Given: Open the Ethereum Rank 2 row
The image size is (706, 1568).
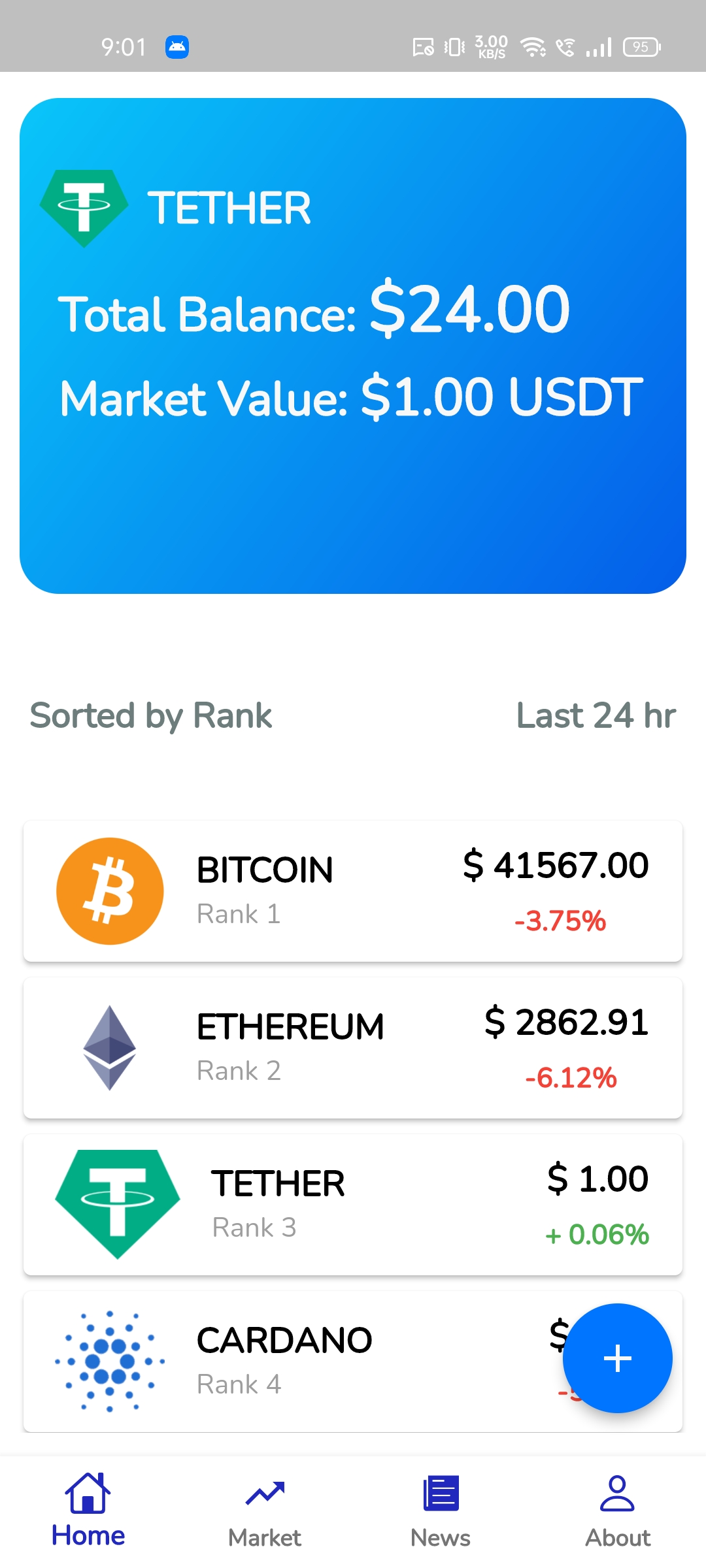Looking at the screenshot, I should tap(353, 1048).
